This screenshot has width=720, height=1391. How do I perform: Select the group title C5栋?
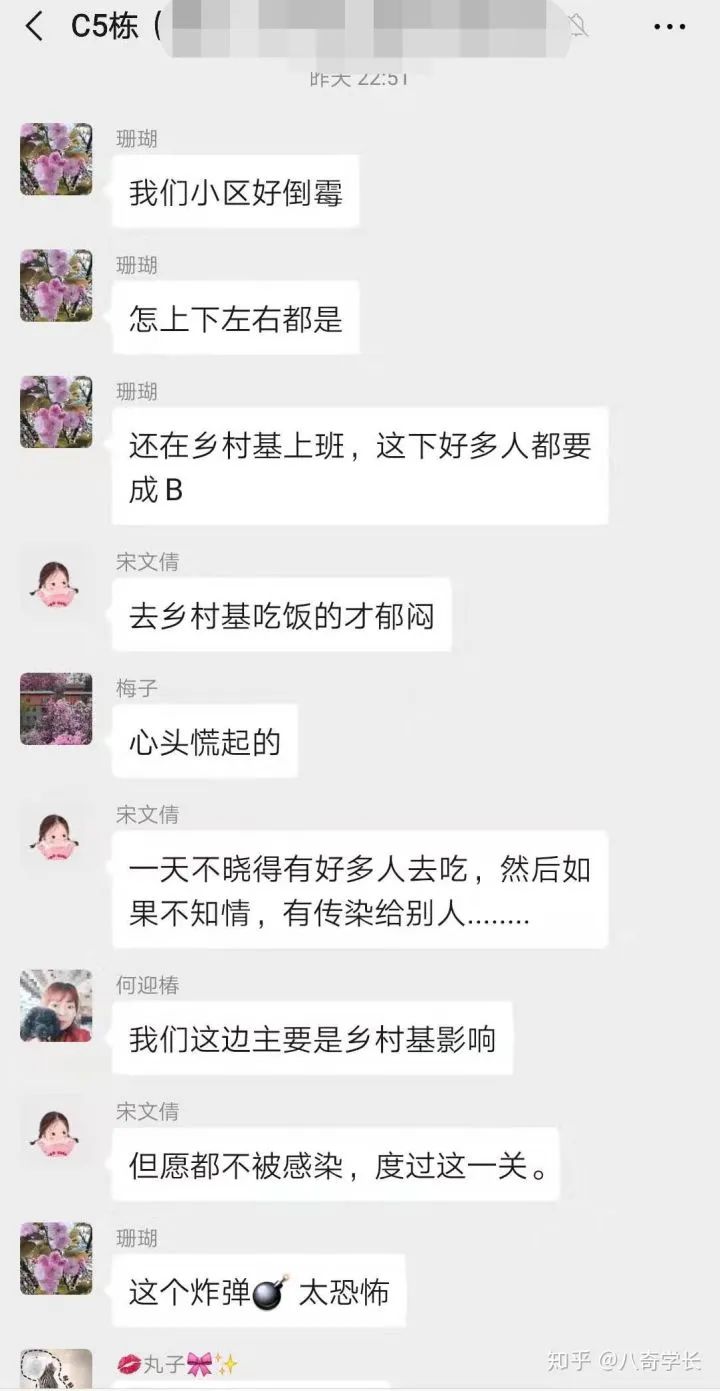(103, 28)
